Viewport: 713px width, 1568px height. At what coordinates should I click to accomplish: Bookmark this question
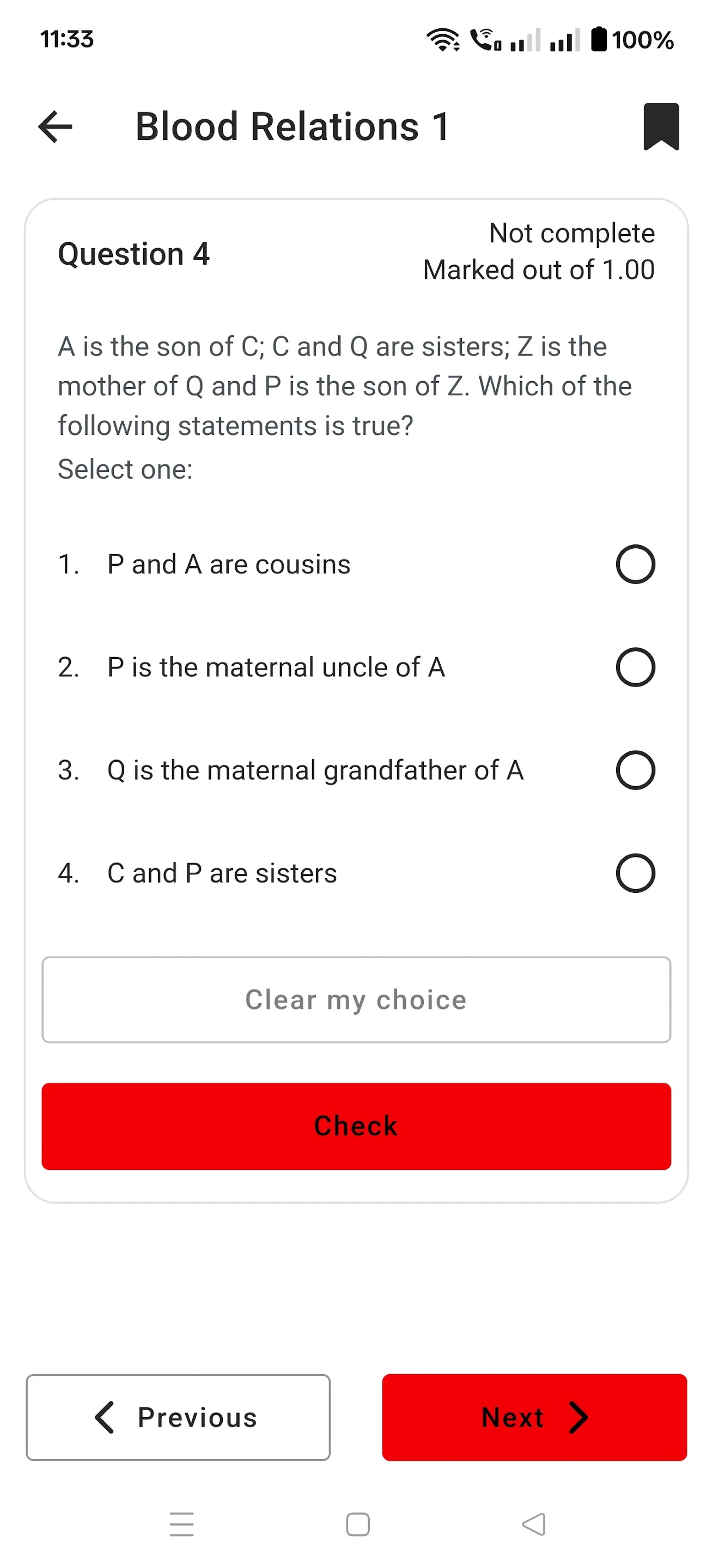click(661, 126)
